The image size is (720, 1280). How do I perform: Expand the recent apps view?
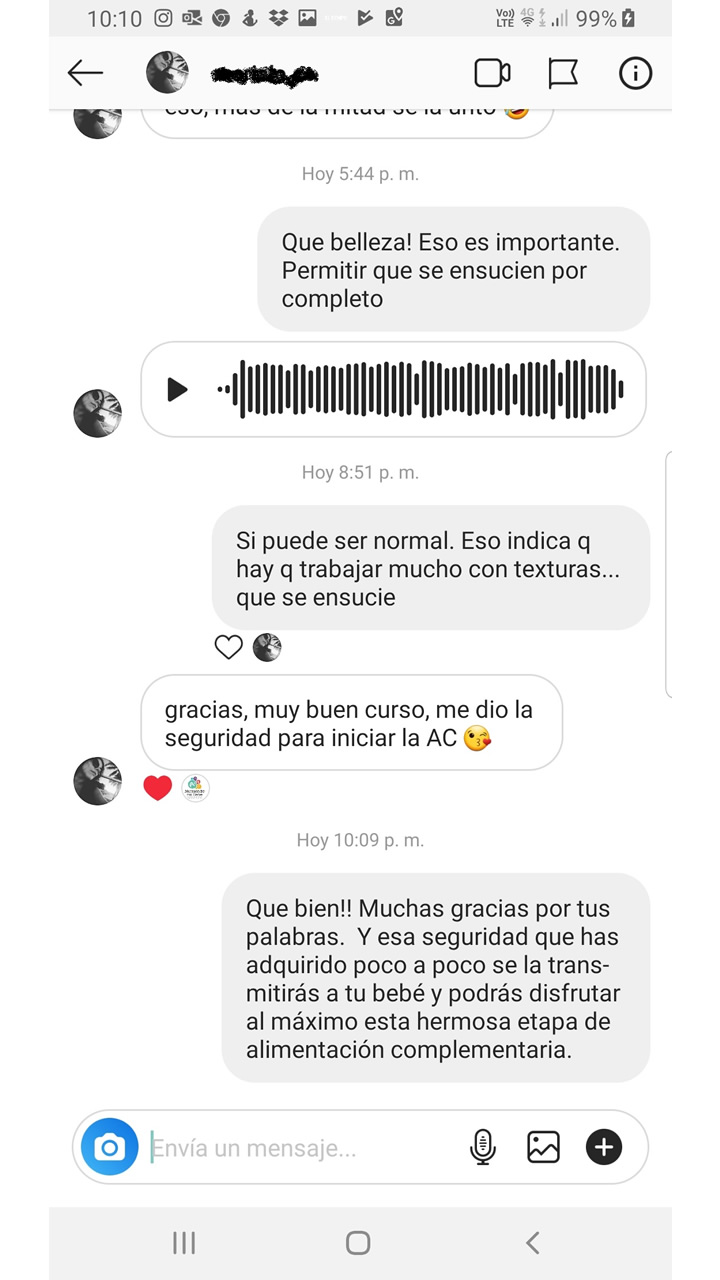pos(183,1243)
